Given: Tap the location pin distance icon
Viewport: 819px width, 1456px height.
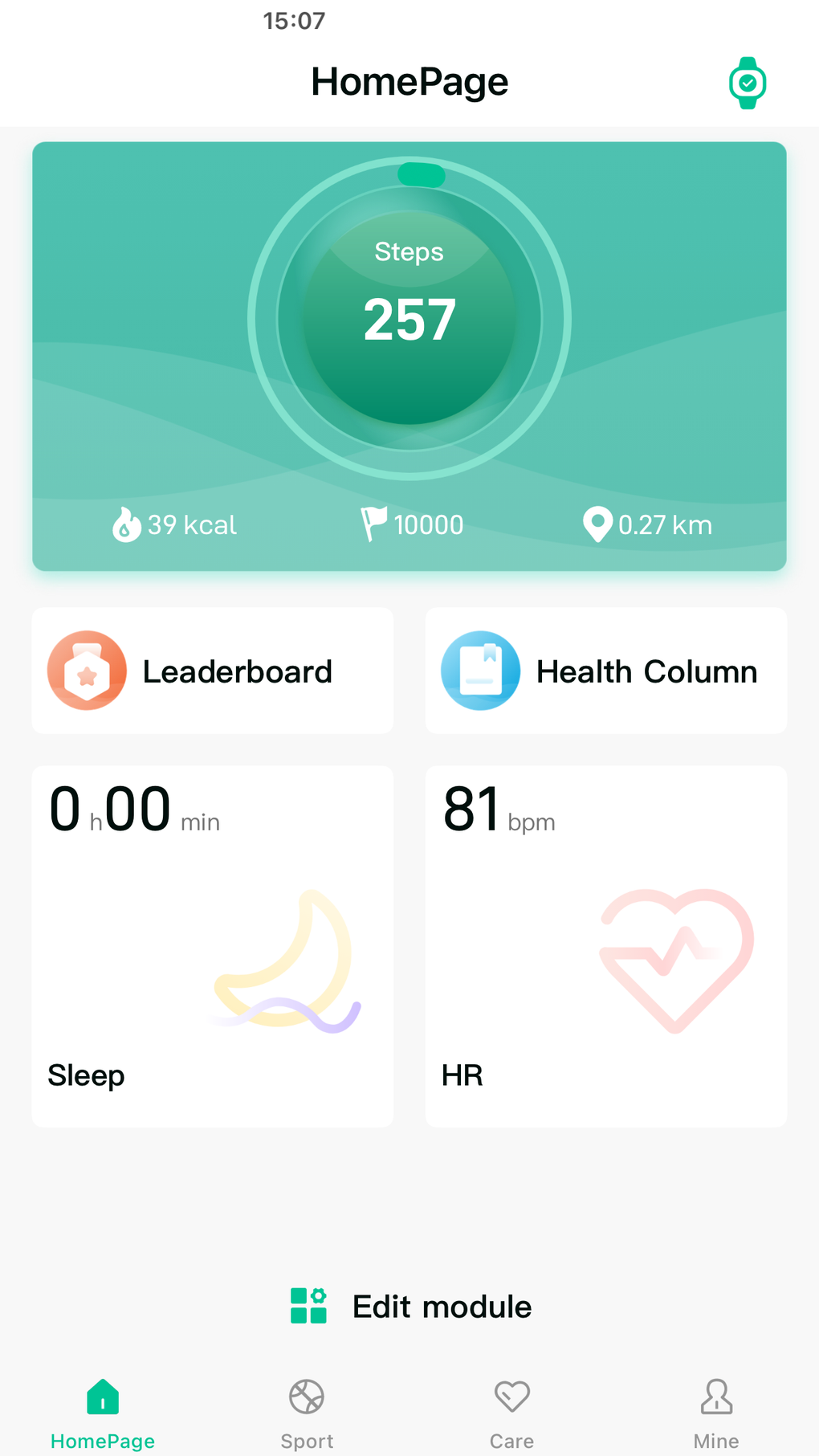Looking at the screenshot, I should click(597, 524).
